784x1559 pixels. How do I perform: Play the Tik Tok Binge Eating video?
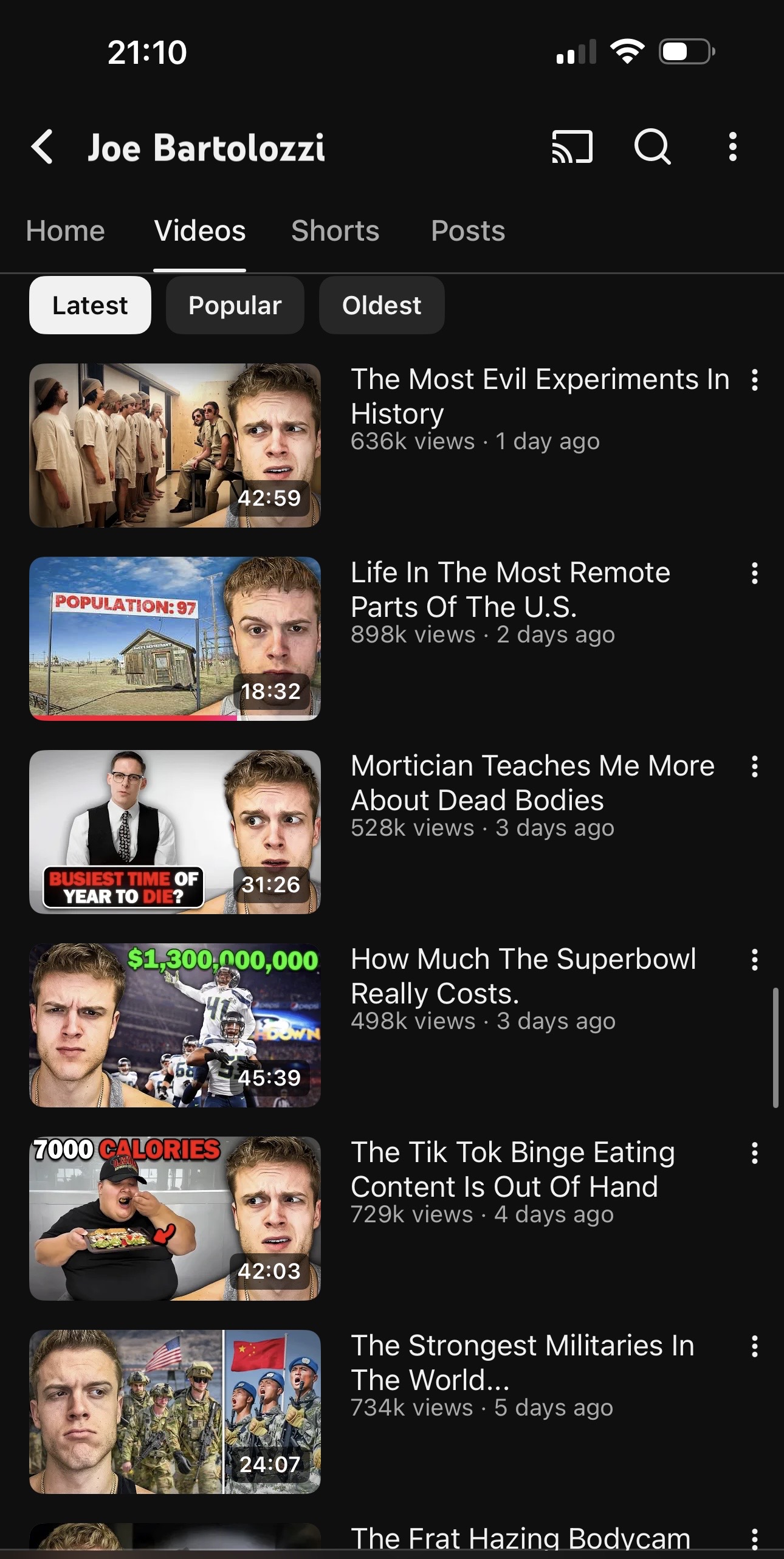click(175, 1218)
